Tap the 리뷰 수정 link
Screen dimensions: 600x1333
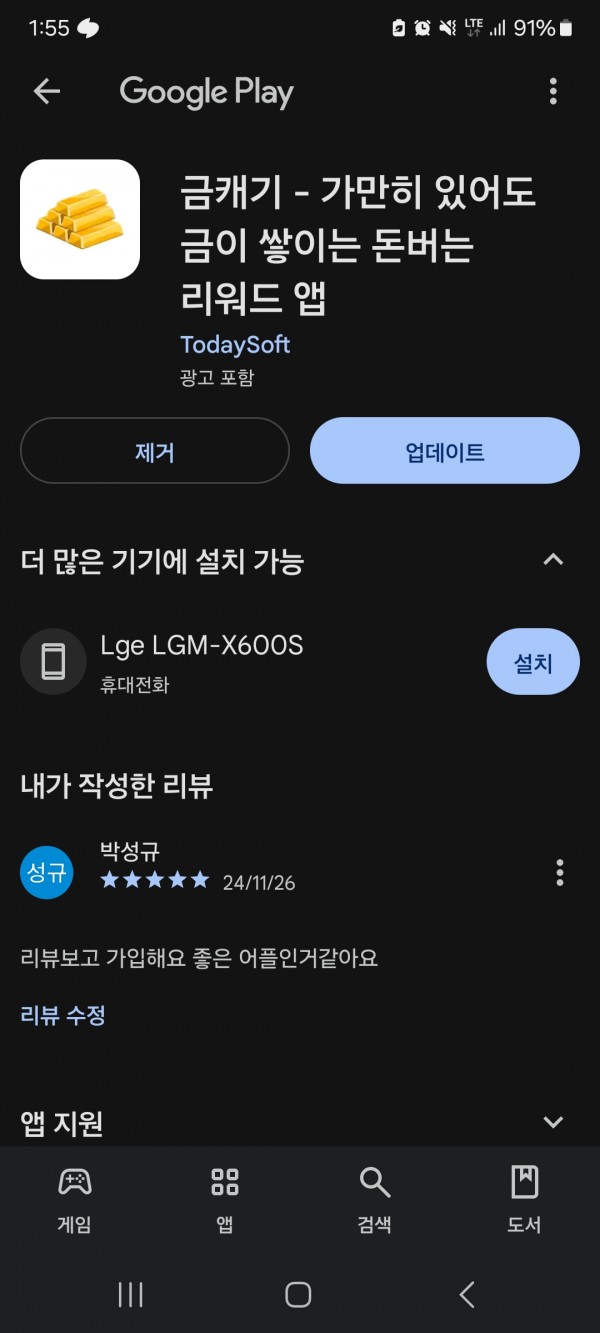click(x=63, y=1016)
